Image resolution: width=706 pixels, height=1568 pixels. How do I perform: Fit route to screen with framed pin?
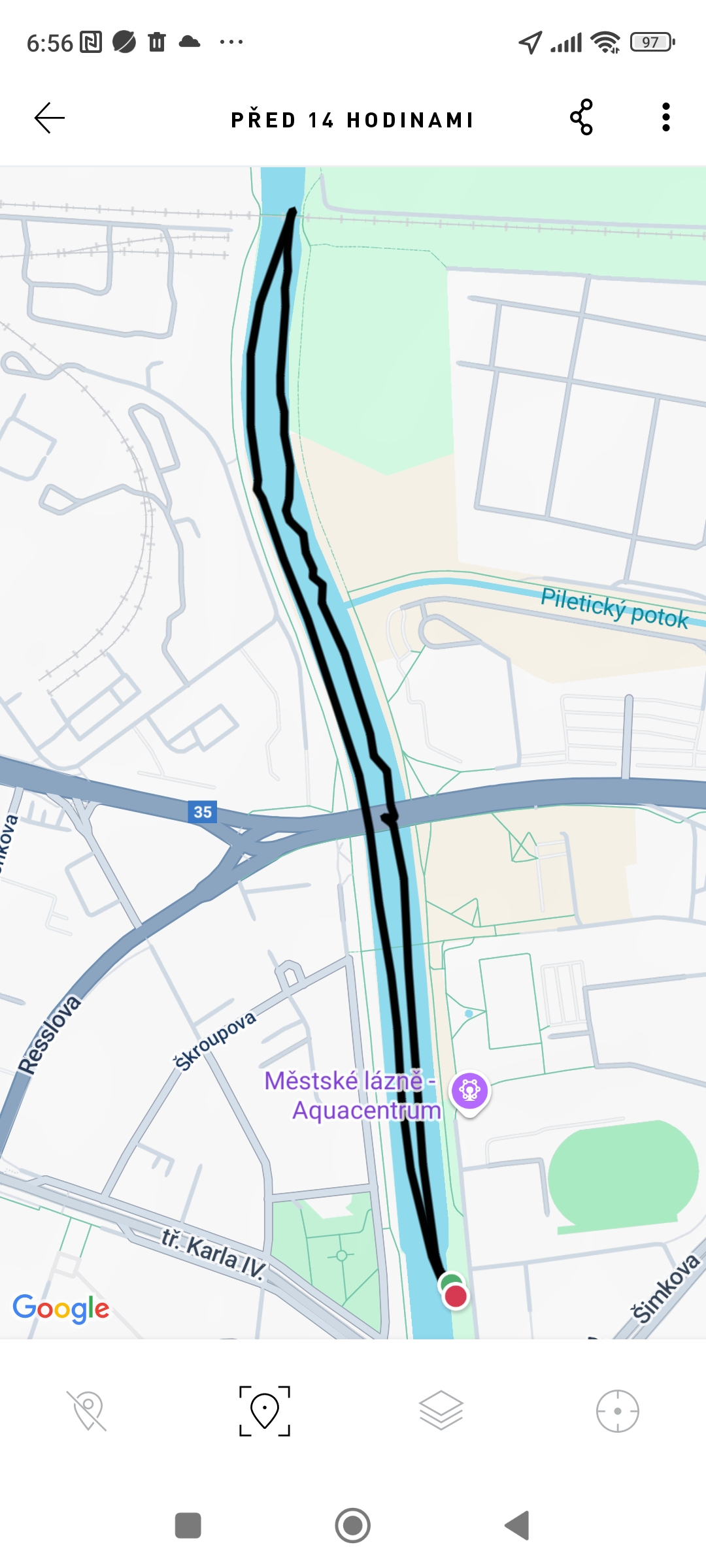coord(265,1411)
